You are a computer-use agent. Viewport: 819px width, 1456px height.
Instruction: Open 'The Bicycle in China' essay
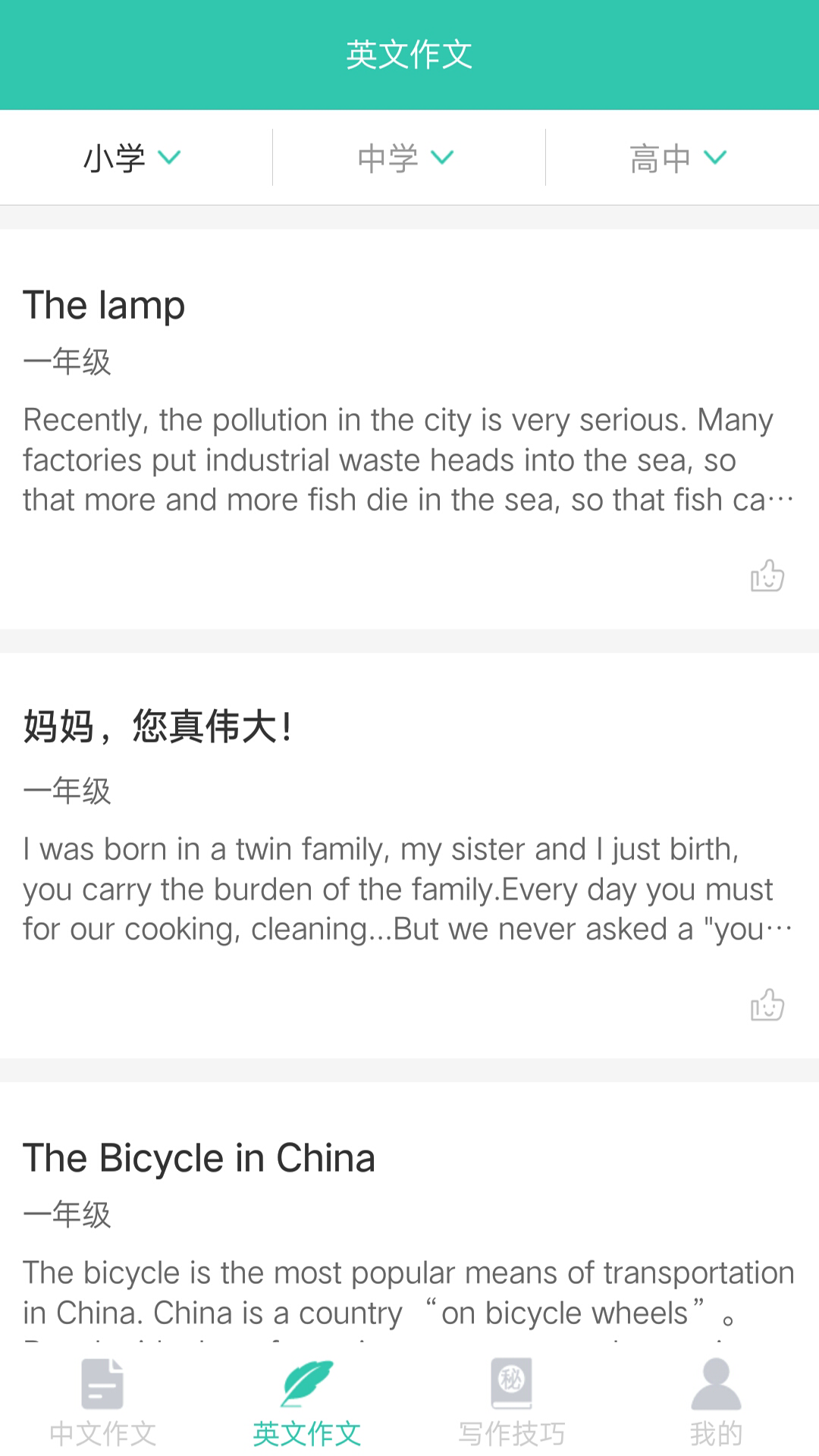(x=199, y=1157)
